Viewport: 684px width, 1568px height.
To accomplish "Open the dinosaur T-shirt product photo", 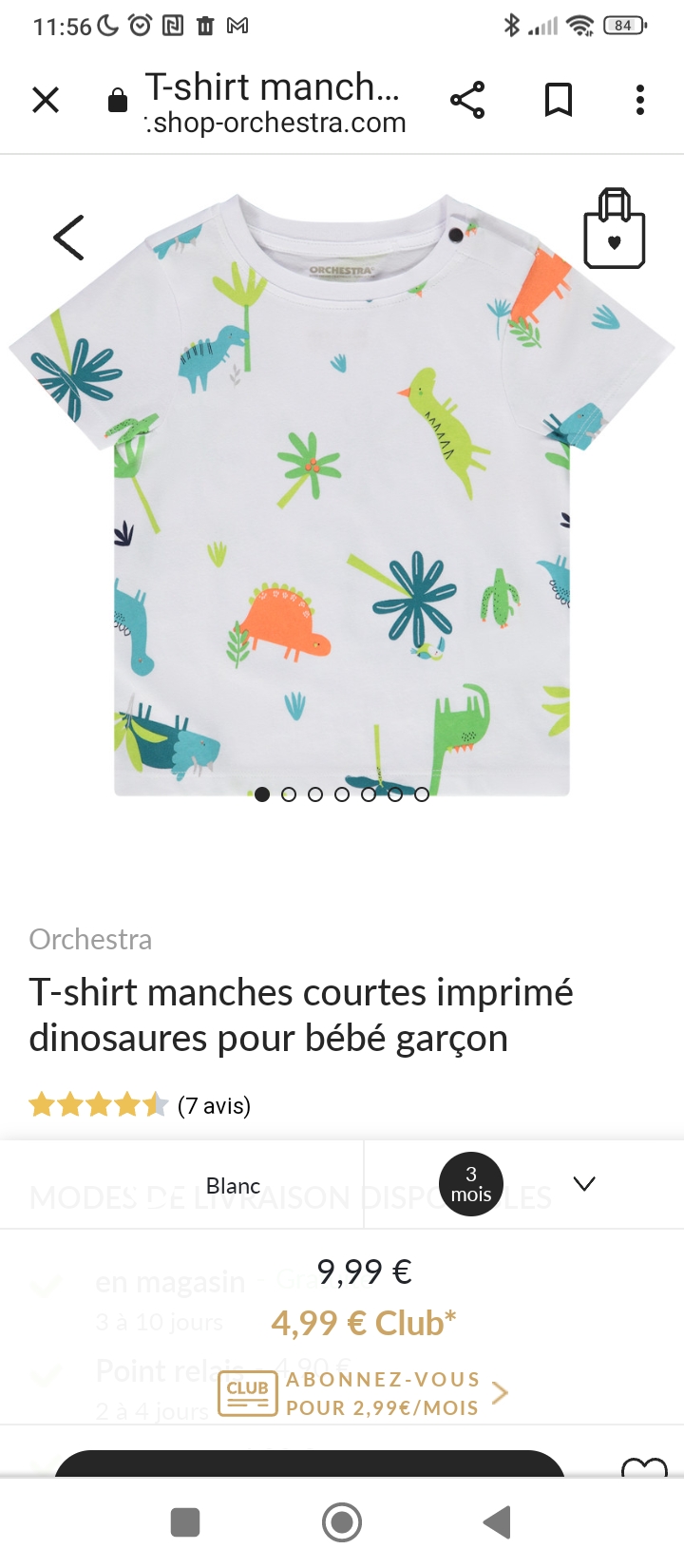I will pos(342,494).
